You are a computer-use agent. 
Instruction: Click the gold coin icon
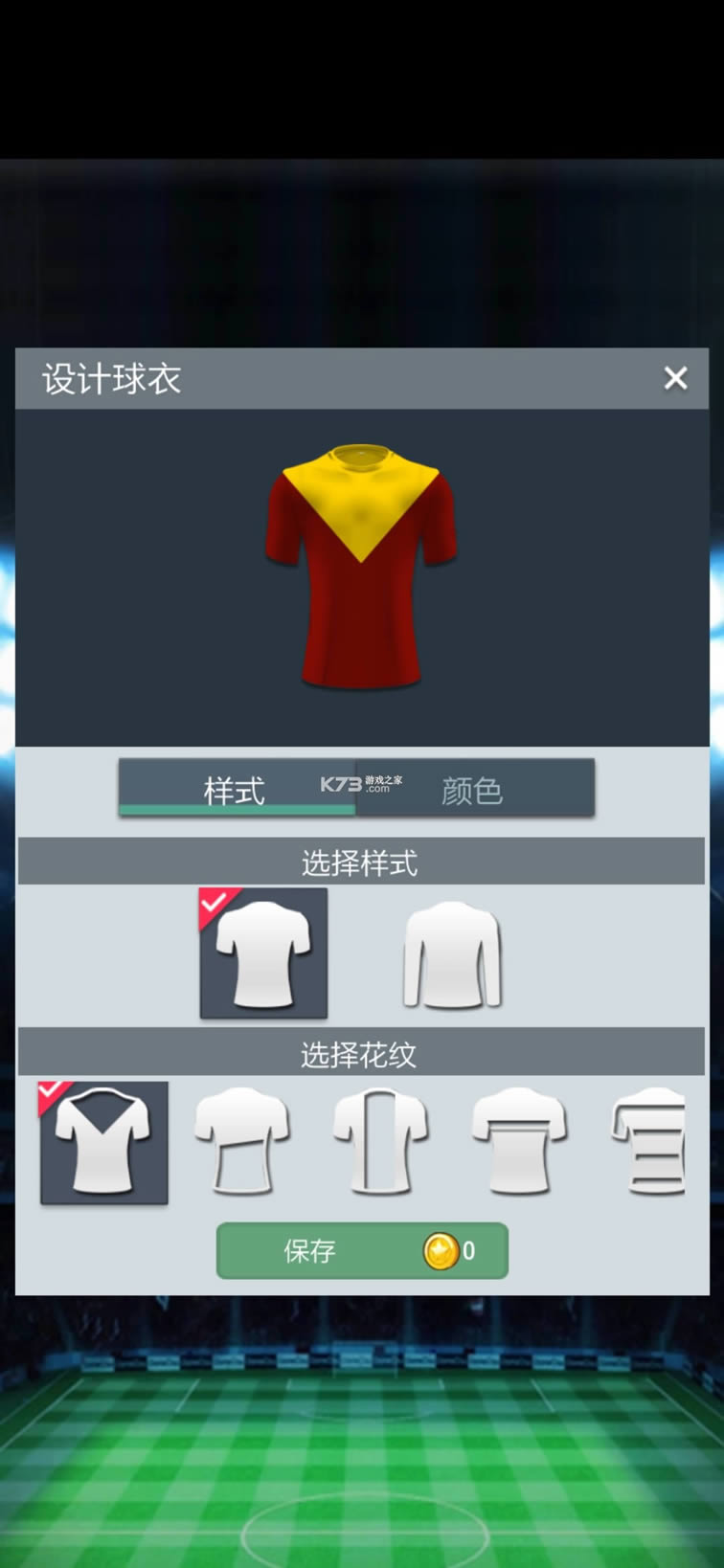click(440, 1250)
